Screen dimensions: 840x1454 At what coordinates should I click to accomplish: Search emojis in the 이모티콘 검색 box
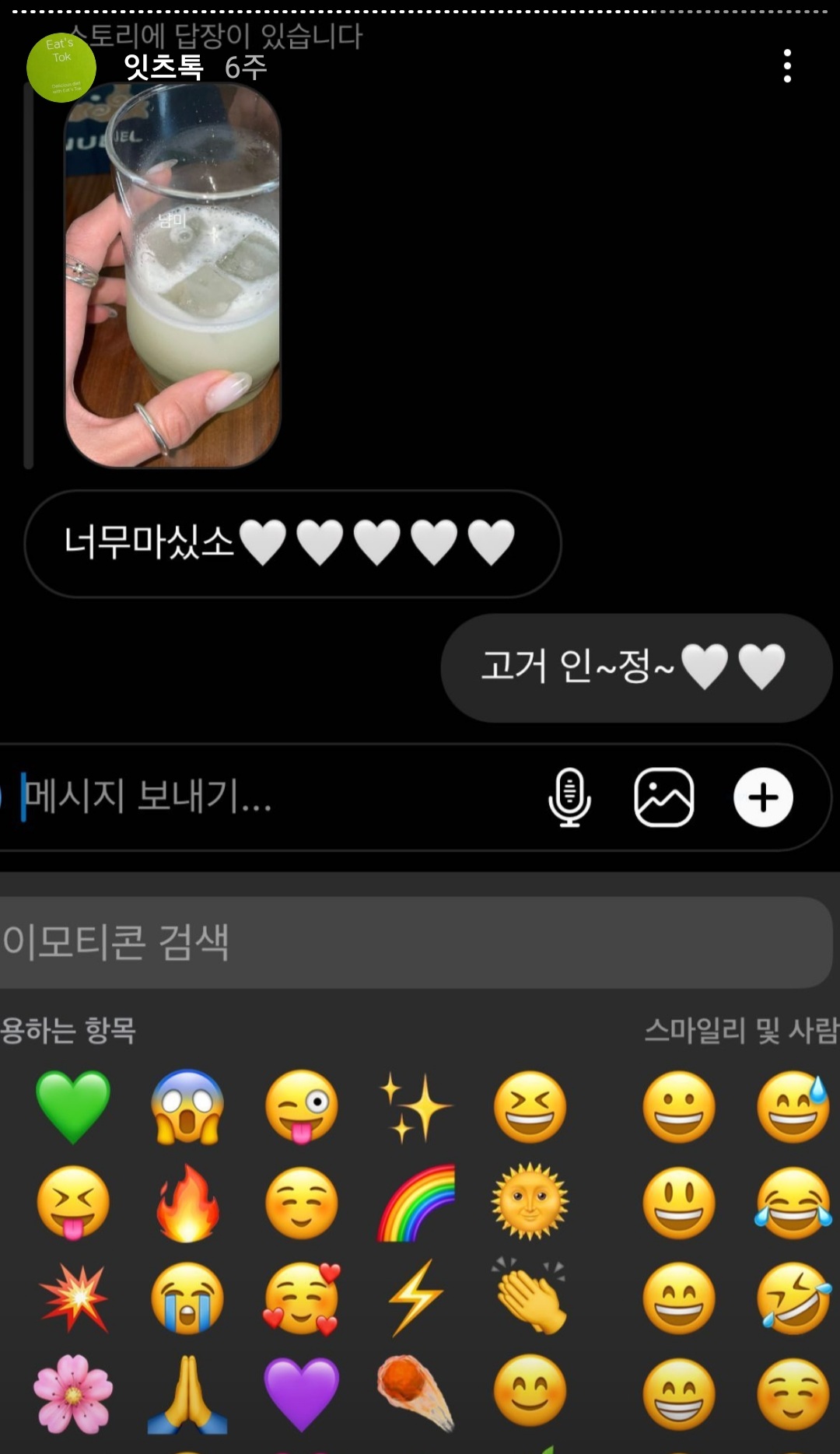(412, 942)
